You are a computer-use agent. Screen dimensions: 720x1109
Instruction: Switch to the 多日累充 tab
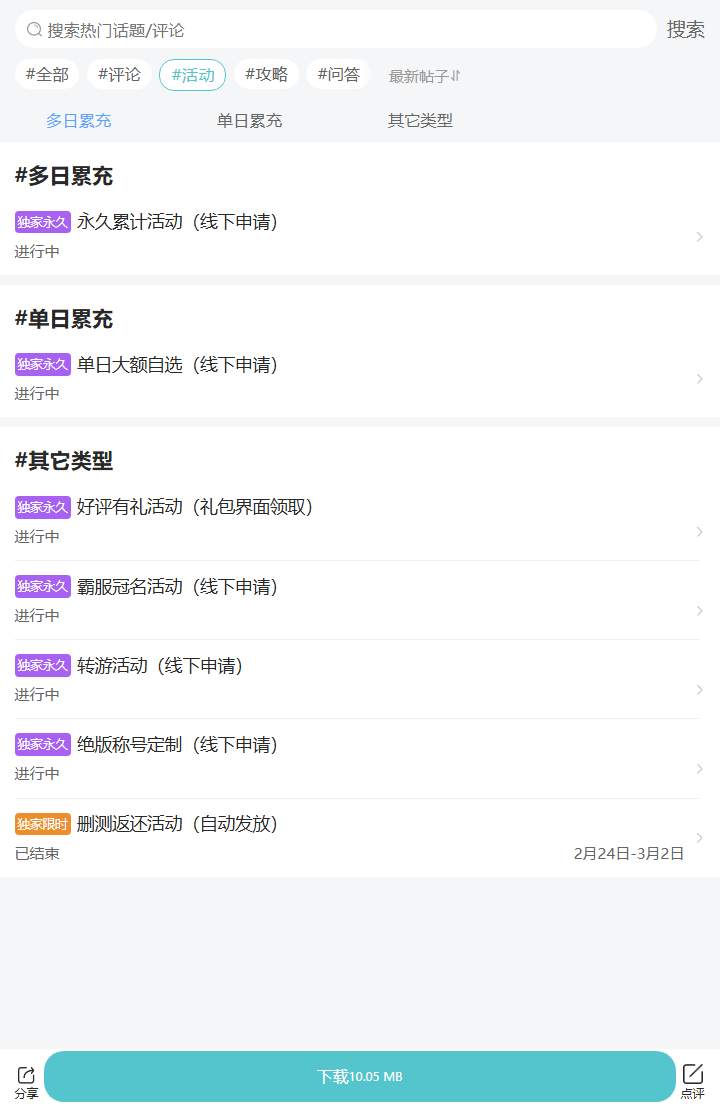pos(78,121)
